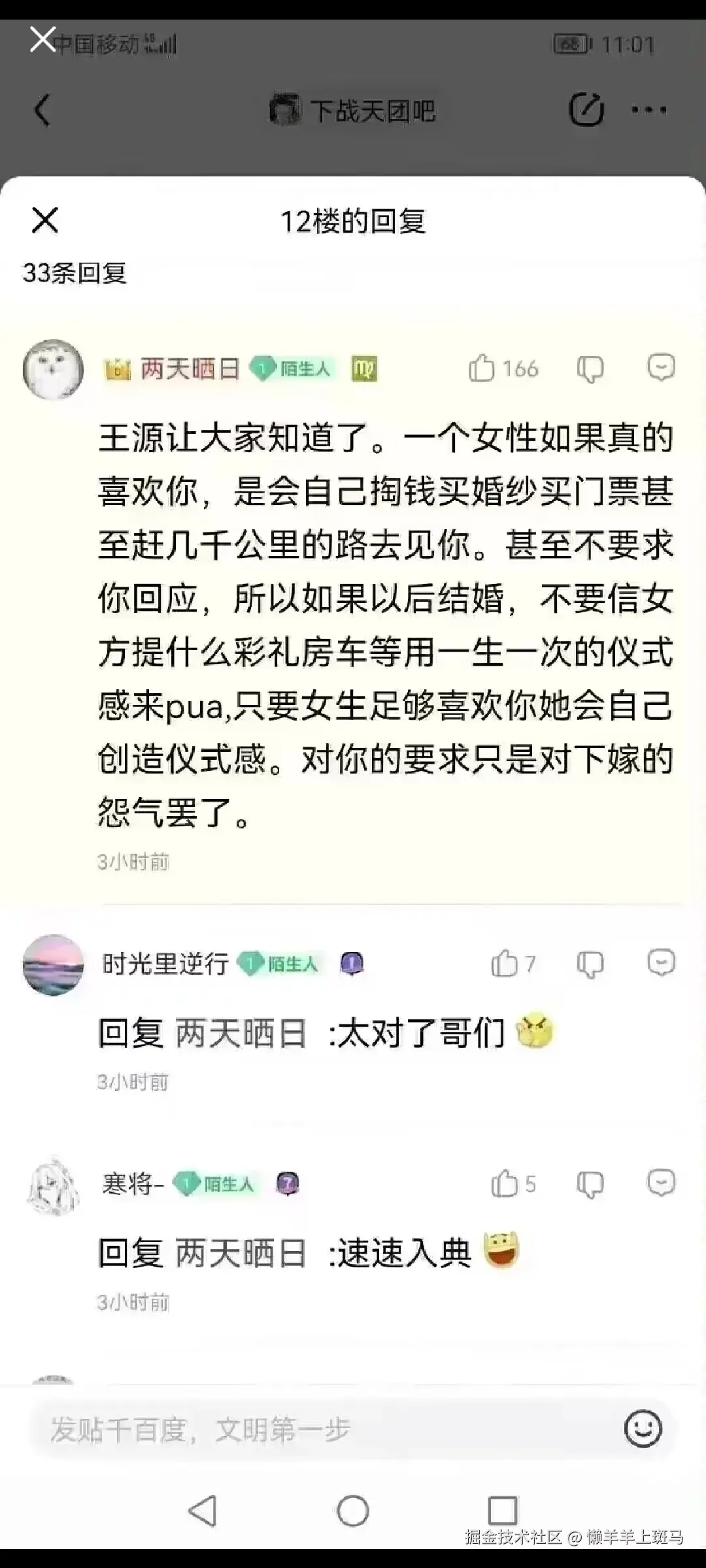Dislike 寒将-'s reply
Viewport: 706px width, 1568px height.
click(x=590, y=1184)
